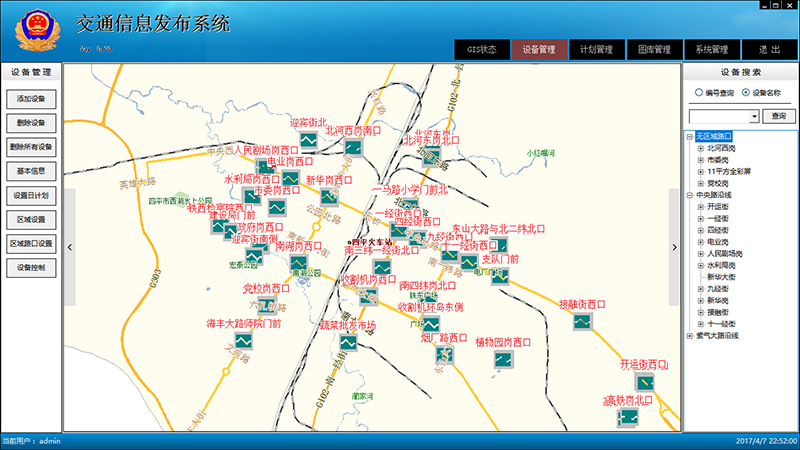Go to the 系统管理 tab
The image size is (800, 450).
point(712,49)
